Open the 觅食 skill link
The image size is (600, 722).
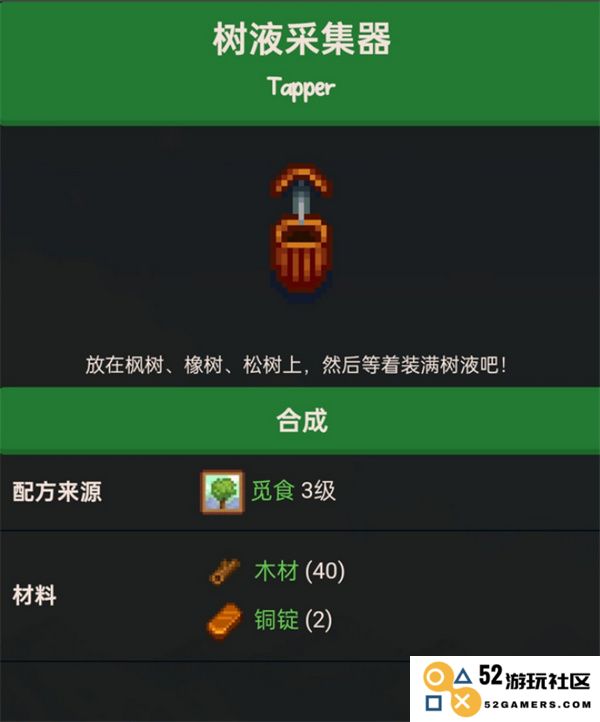[x=272, y=493]
